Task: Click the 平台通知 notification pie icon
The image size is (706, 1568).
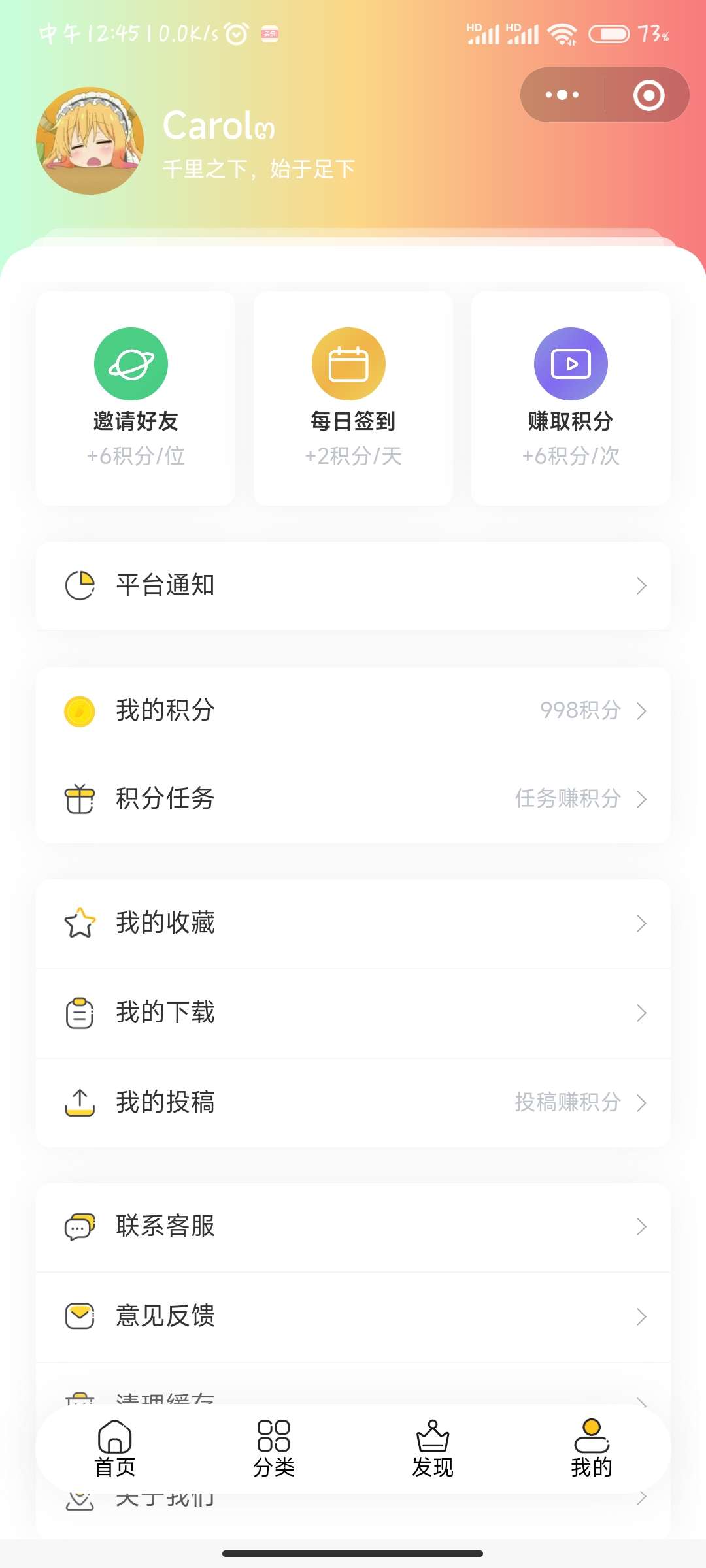Action: (80, 585)
